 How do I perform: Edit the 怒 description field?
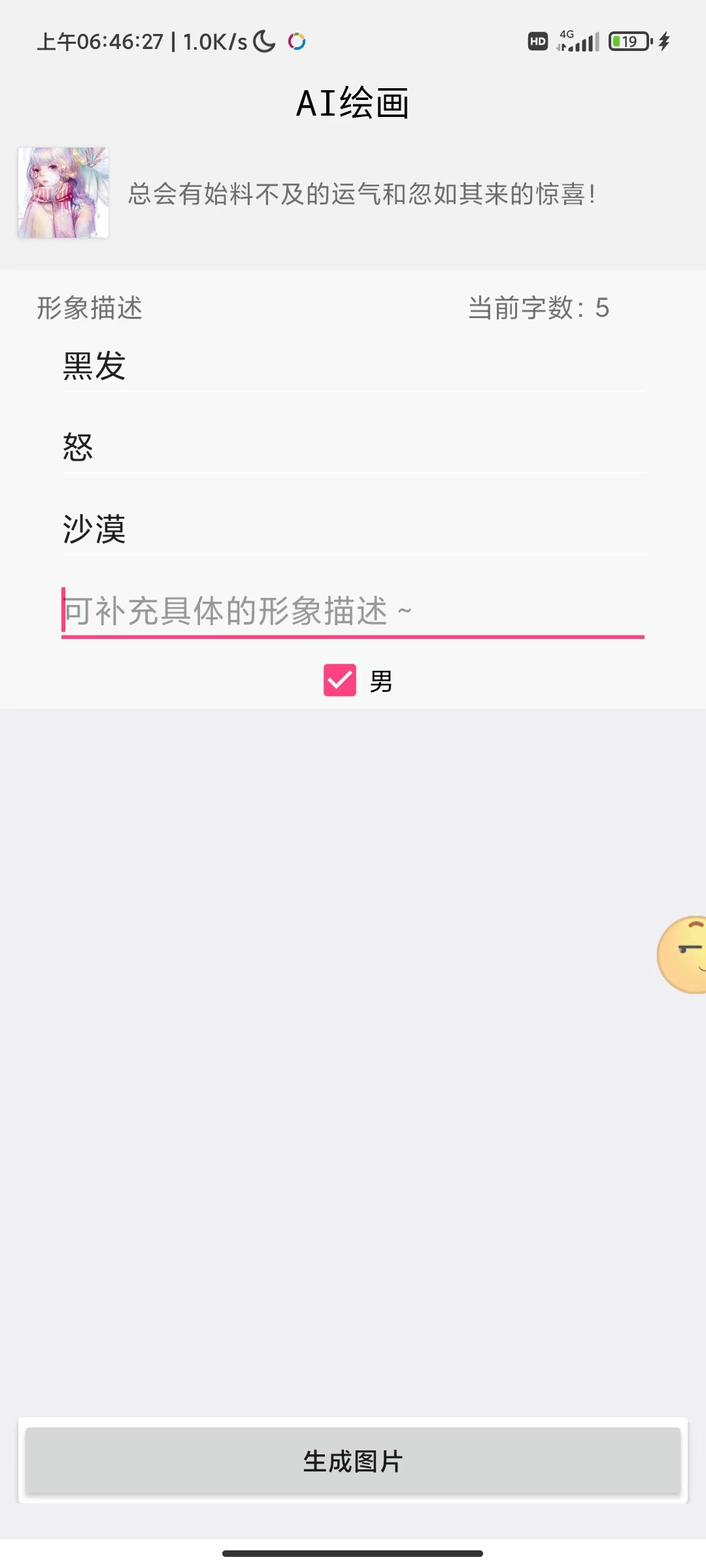(353, 448)
